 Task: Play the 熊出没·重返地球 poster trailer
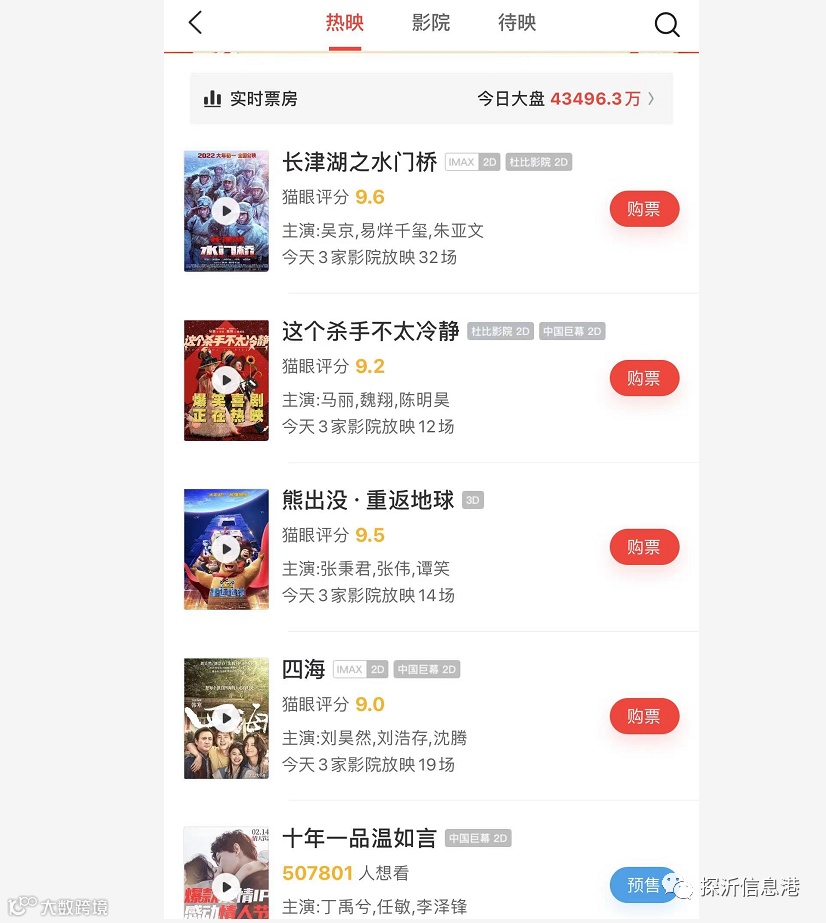226,549
